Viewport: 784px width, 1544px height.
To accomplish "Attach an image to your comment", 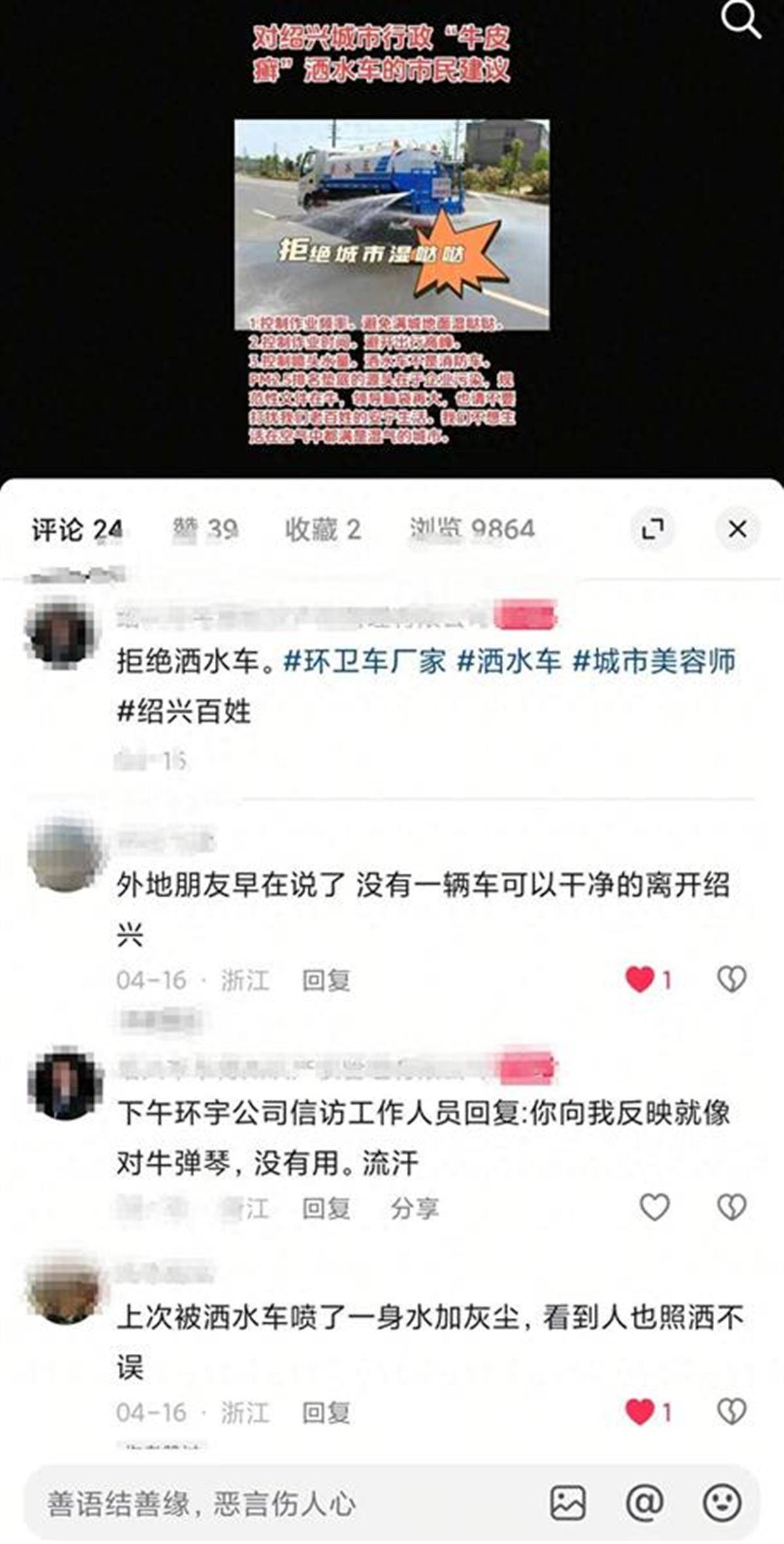I will tap(568, 1503).
